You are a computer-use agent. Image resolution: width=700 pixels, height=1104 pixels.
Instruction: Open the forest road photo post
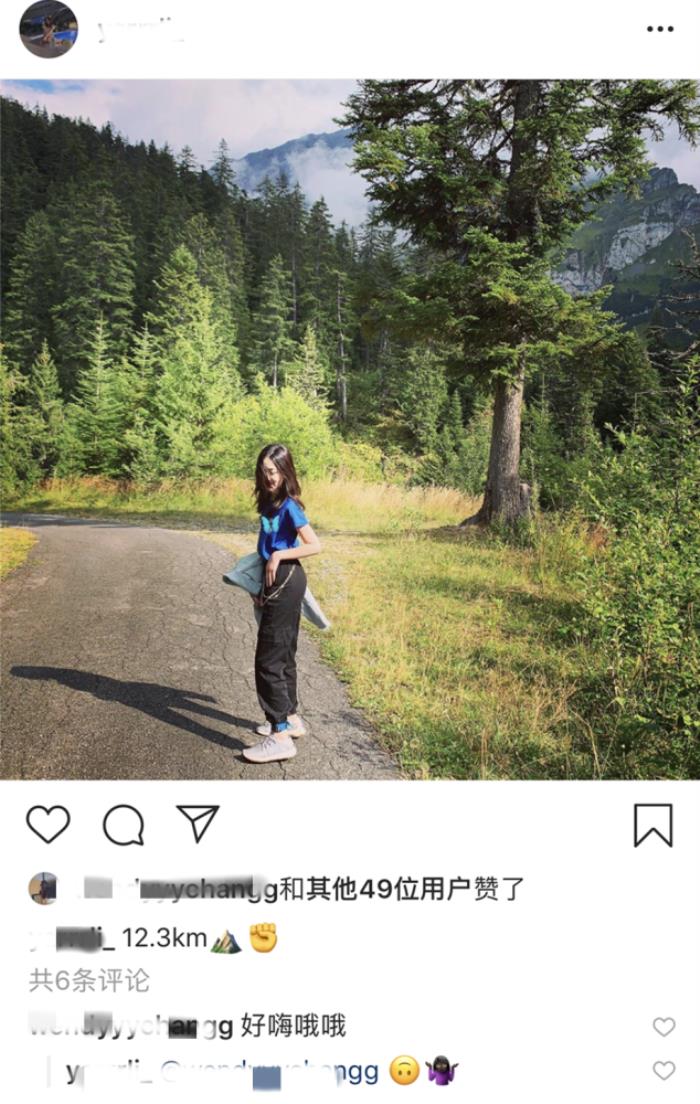click(x=350, y=428)
